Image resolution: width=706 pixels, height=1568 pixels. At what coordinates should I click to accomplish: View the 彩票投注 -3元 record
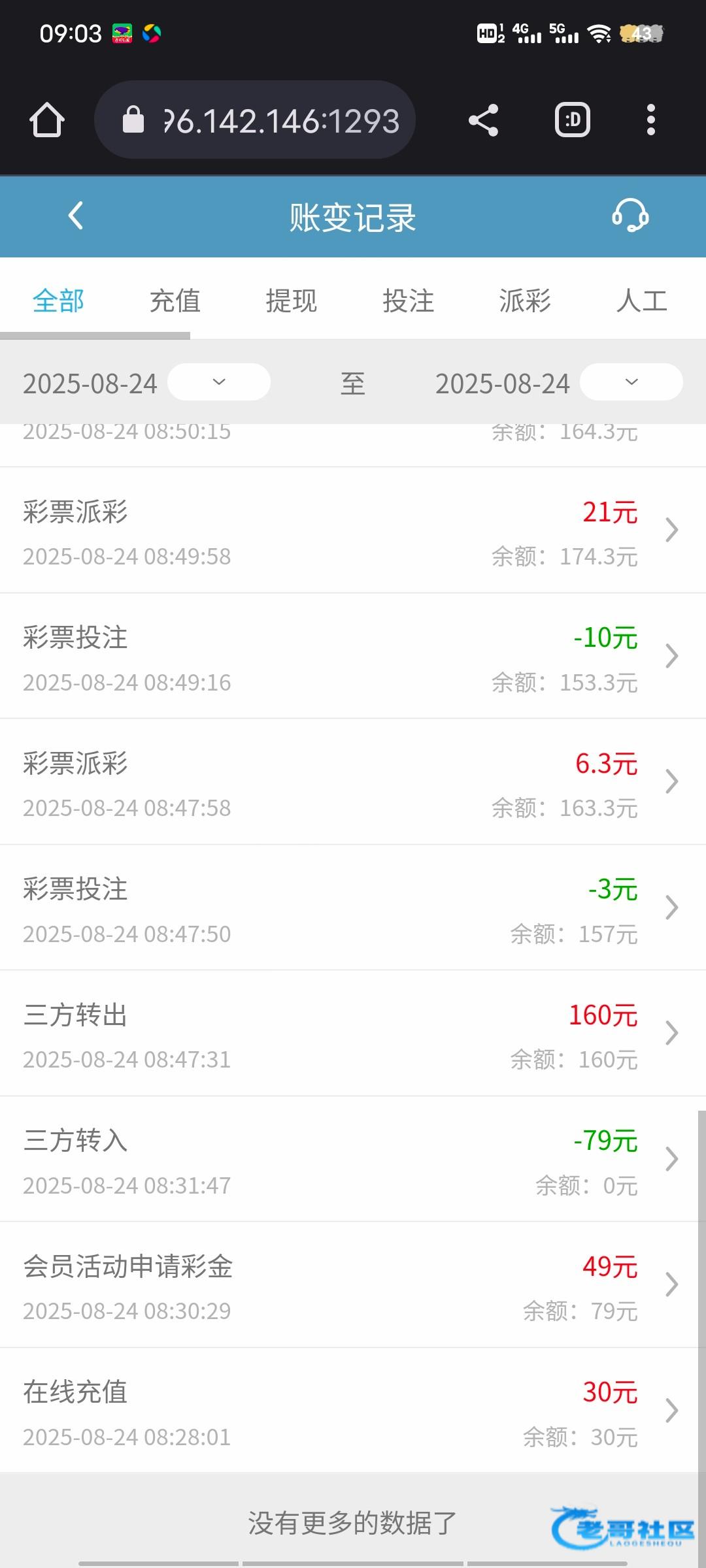(x=353, y=907)
